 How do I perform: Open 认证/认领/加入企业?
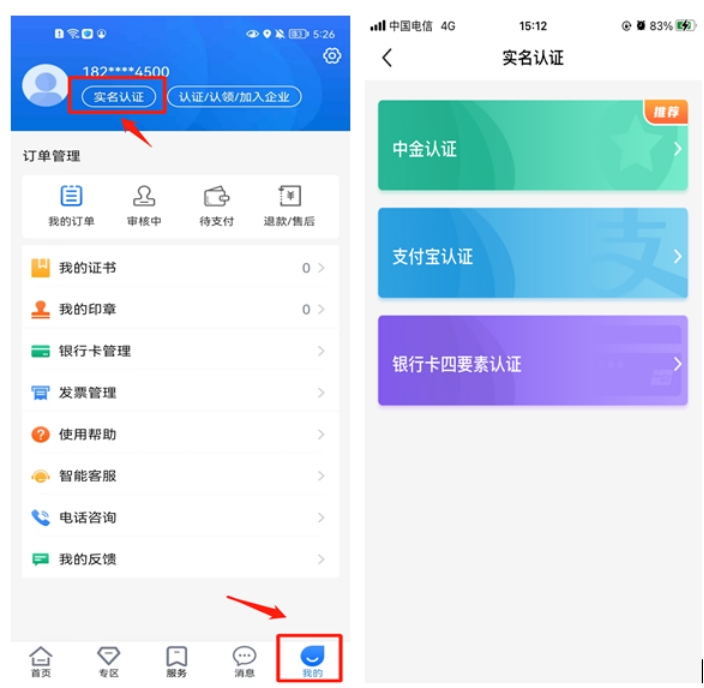(234, 97)
